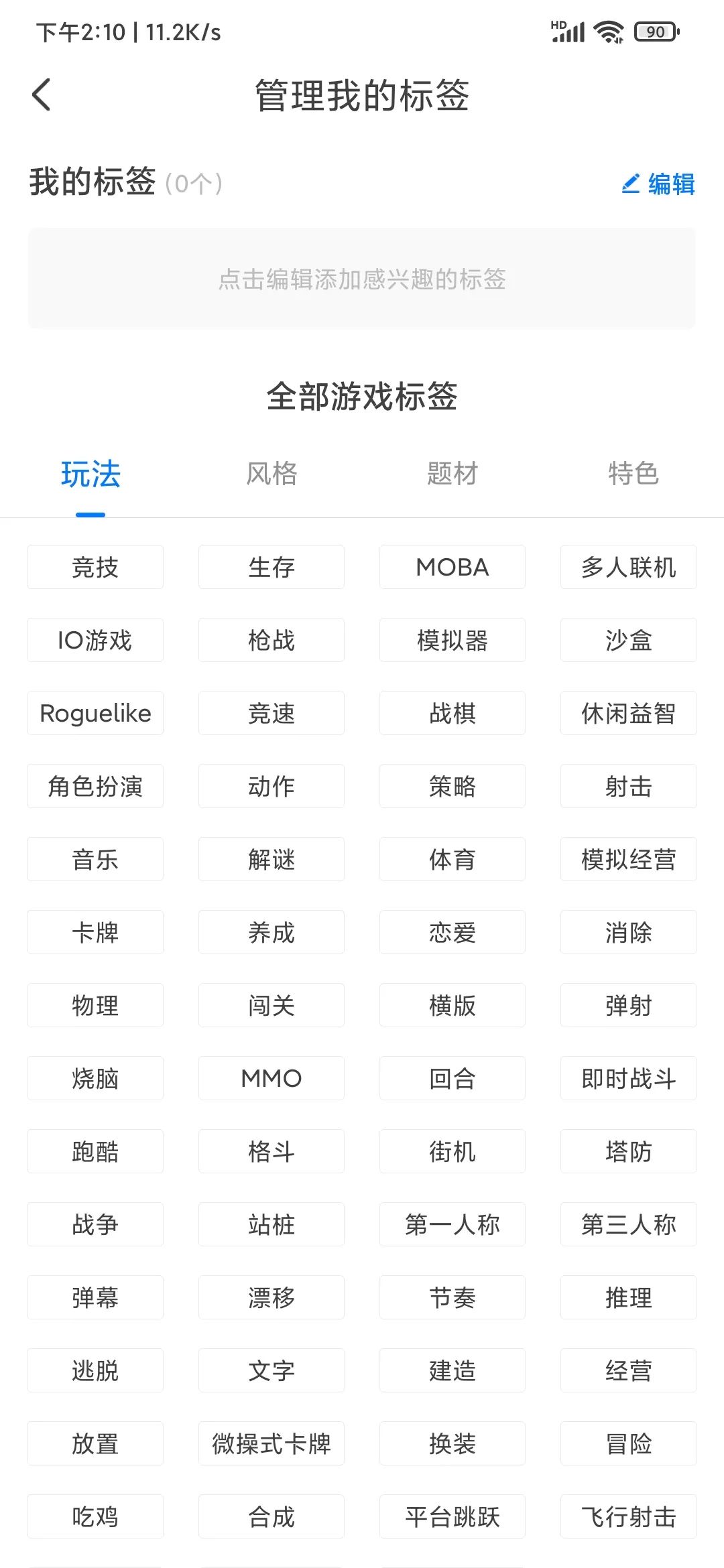Pick the 多人联机 tag
Image resolution: width=724 pixels, height=1568 pixels.
tap(629, 567)
